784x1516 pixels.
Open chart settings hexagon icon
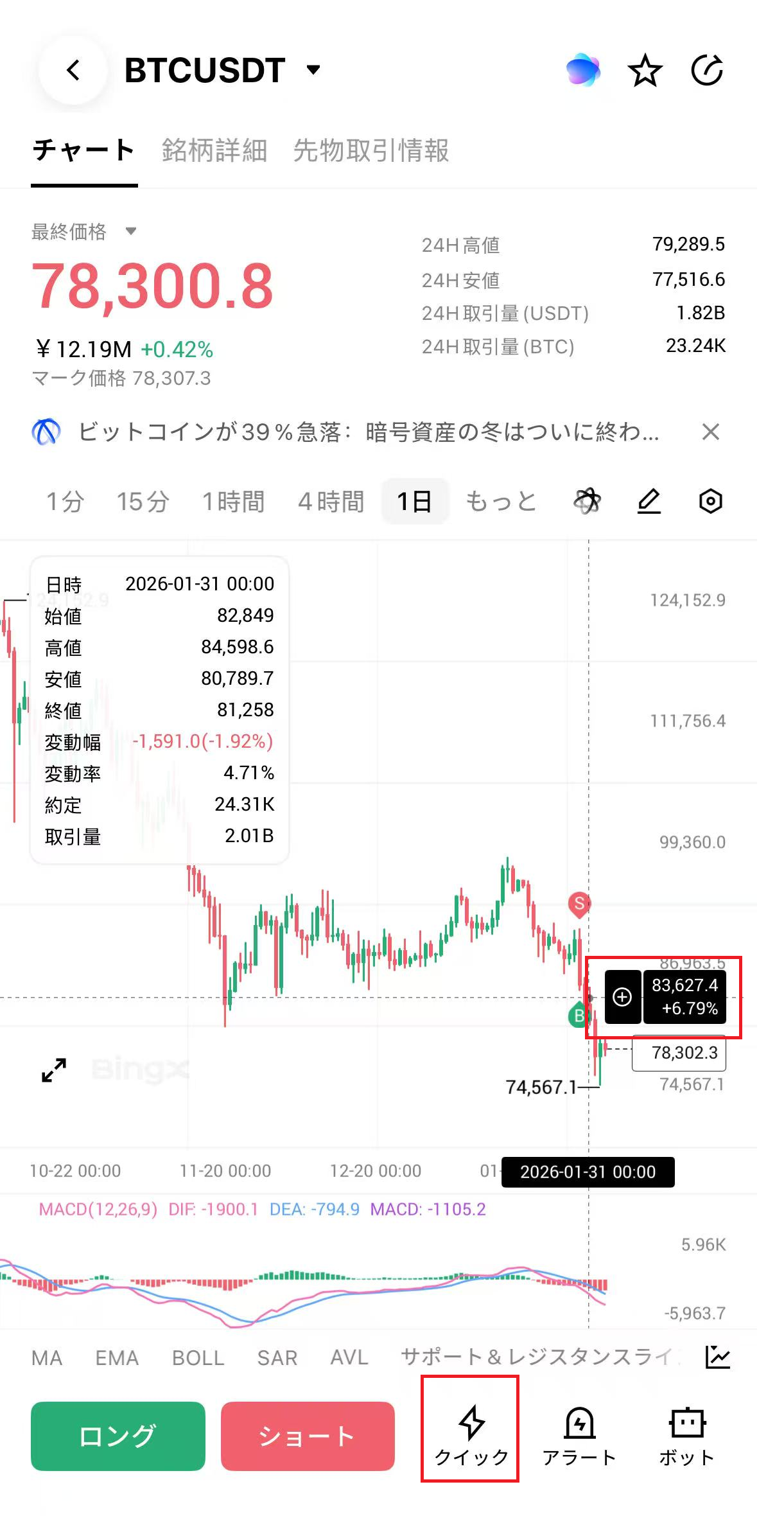[710, 501]
